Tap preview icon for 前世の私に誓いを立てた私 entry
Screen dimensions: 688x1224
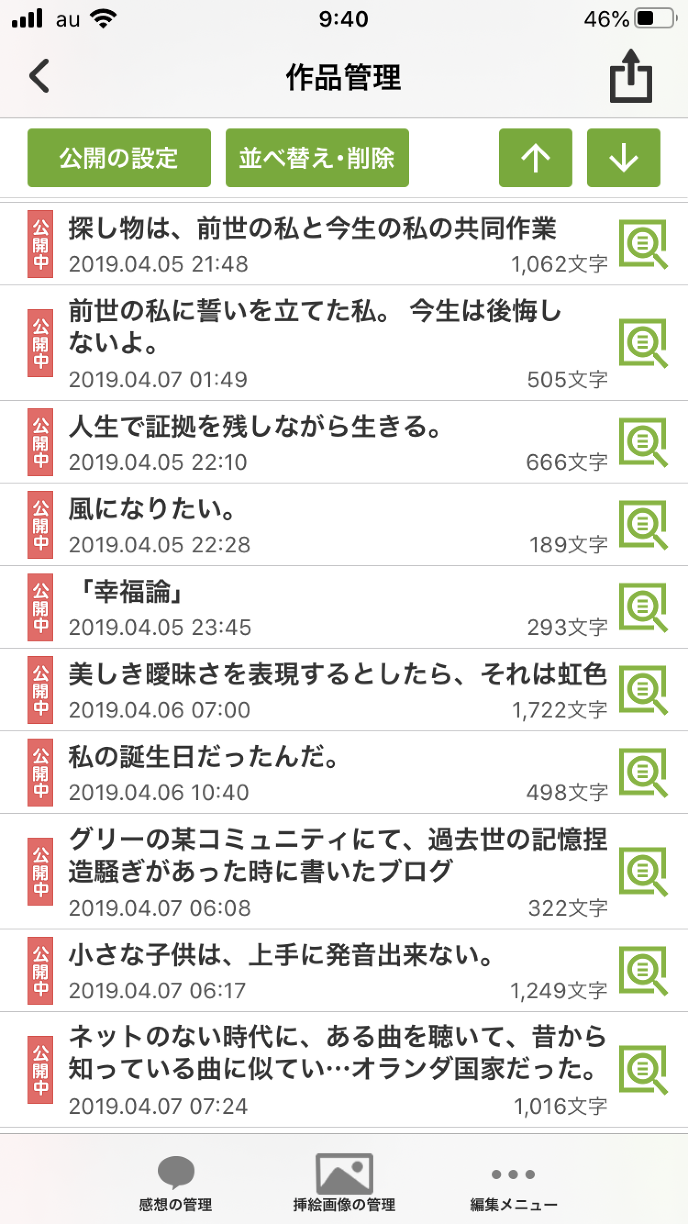click(x=642, y=343)
